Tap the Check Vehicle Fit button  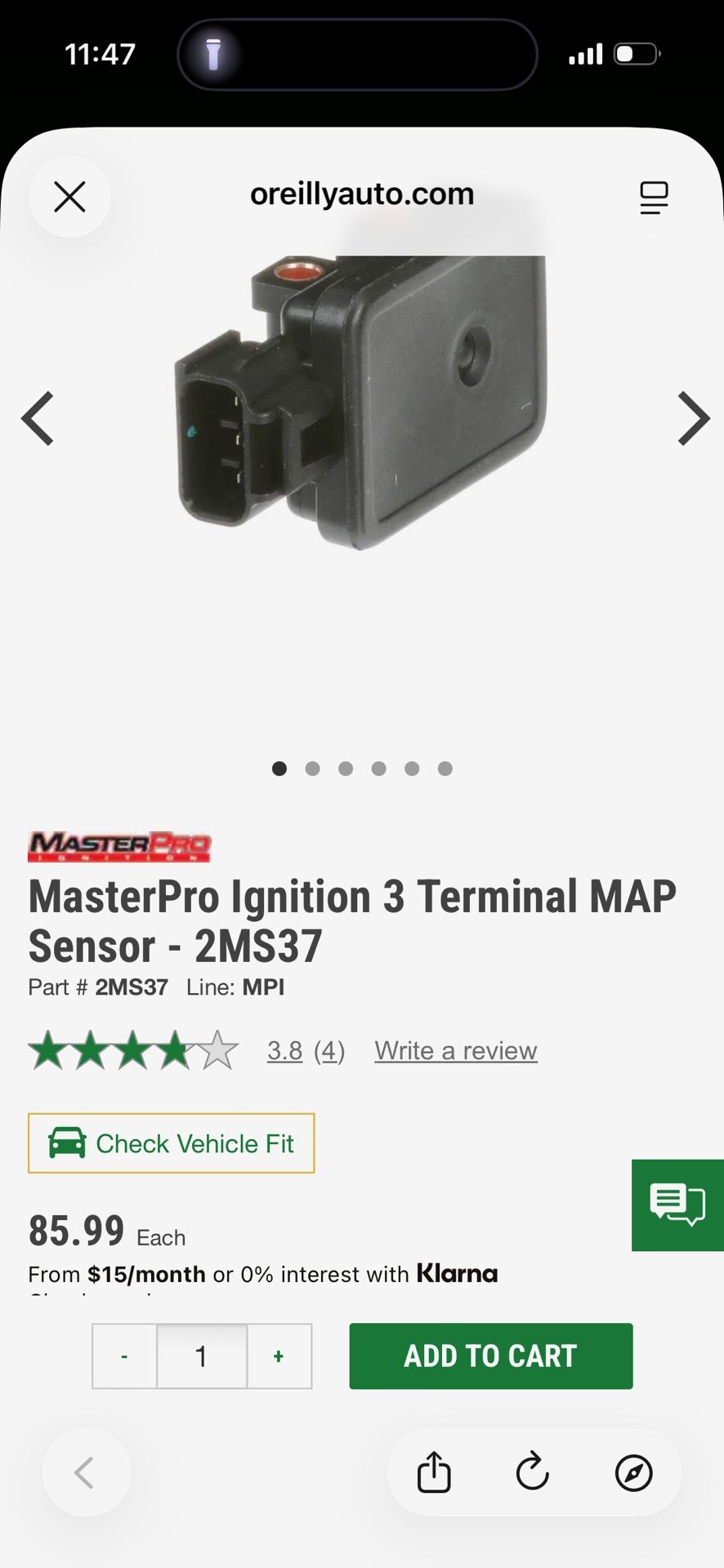pos(171,1143)
